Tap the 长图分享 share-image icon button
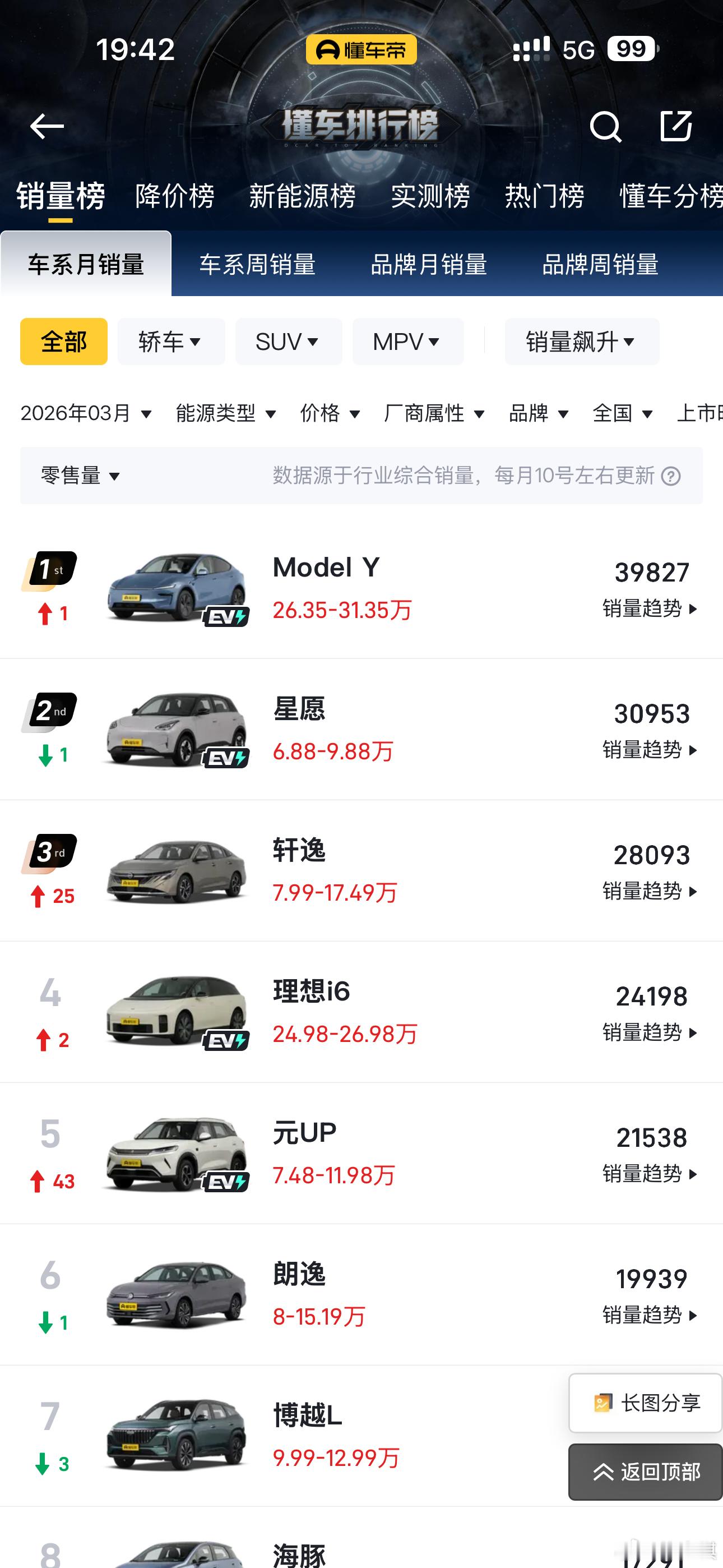This screenshot has height=1568, width=723. coord(644,1404)
